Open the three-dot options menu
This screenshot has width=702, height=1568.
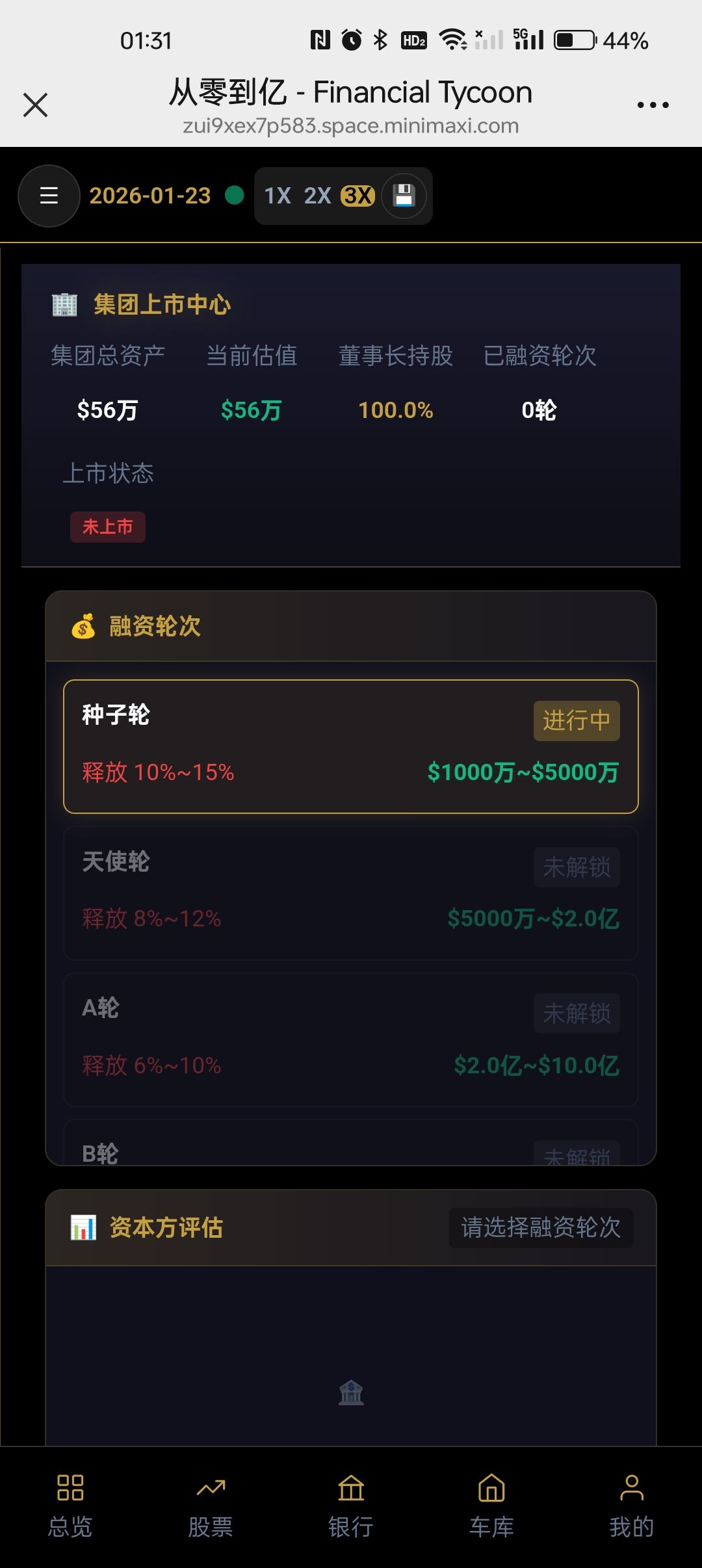coord(653,104)
